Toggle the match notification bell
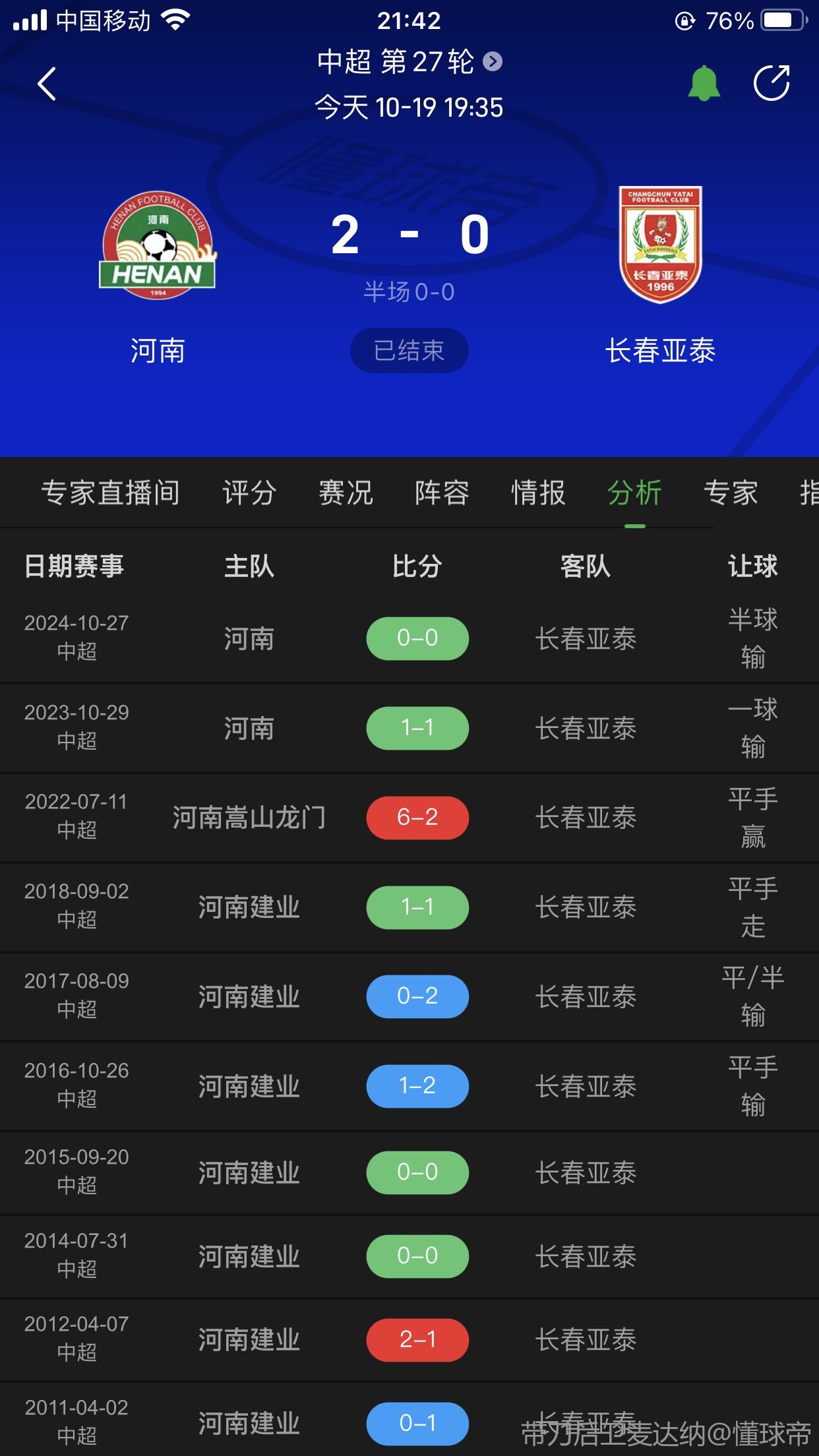 pos(704,84)
